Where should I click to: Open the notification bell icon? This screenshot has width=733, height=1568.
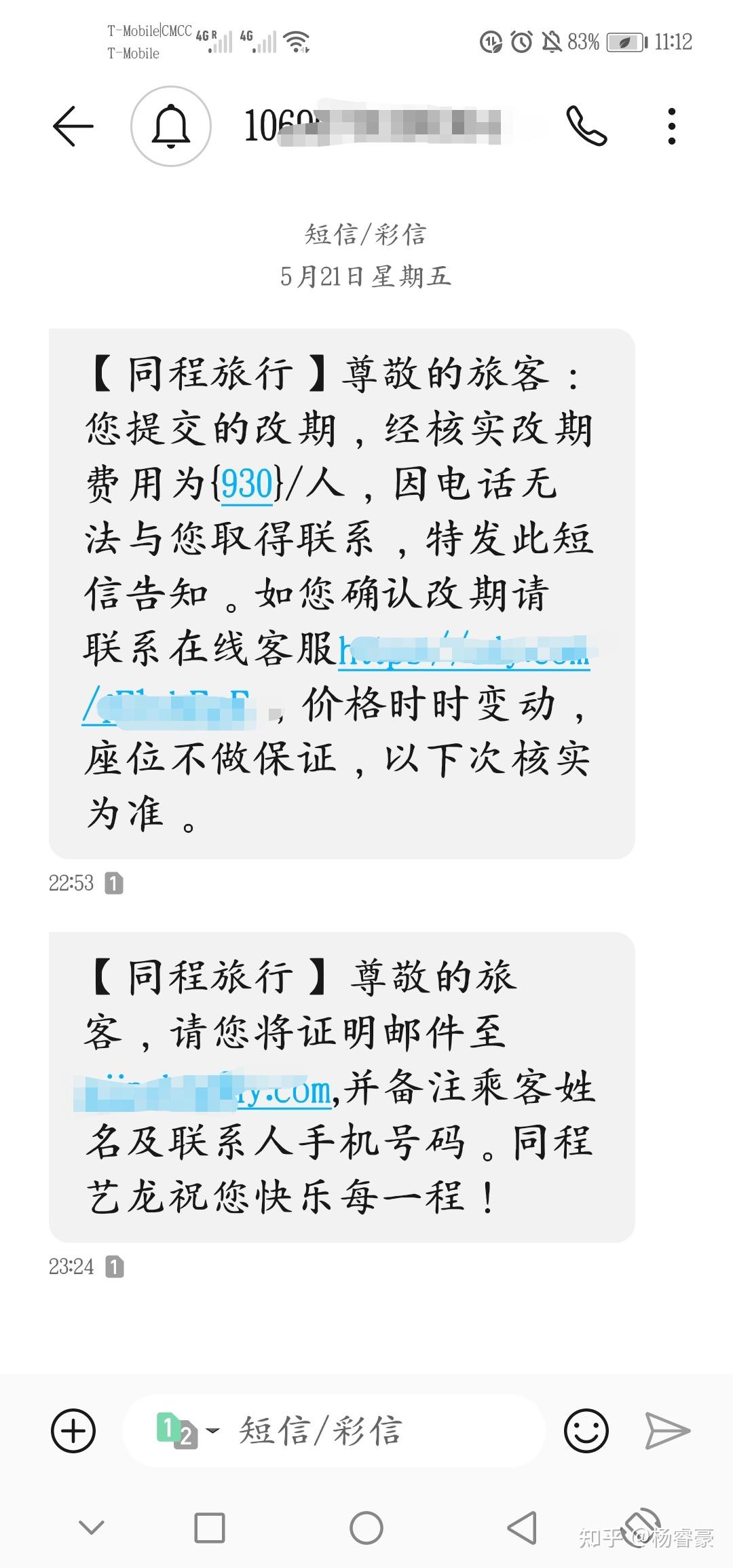coord(172,126)
